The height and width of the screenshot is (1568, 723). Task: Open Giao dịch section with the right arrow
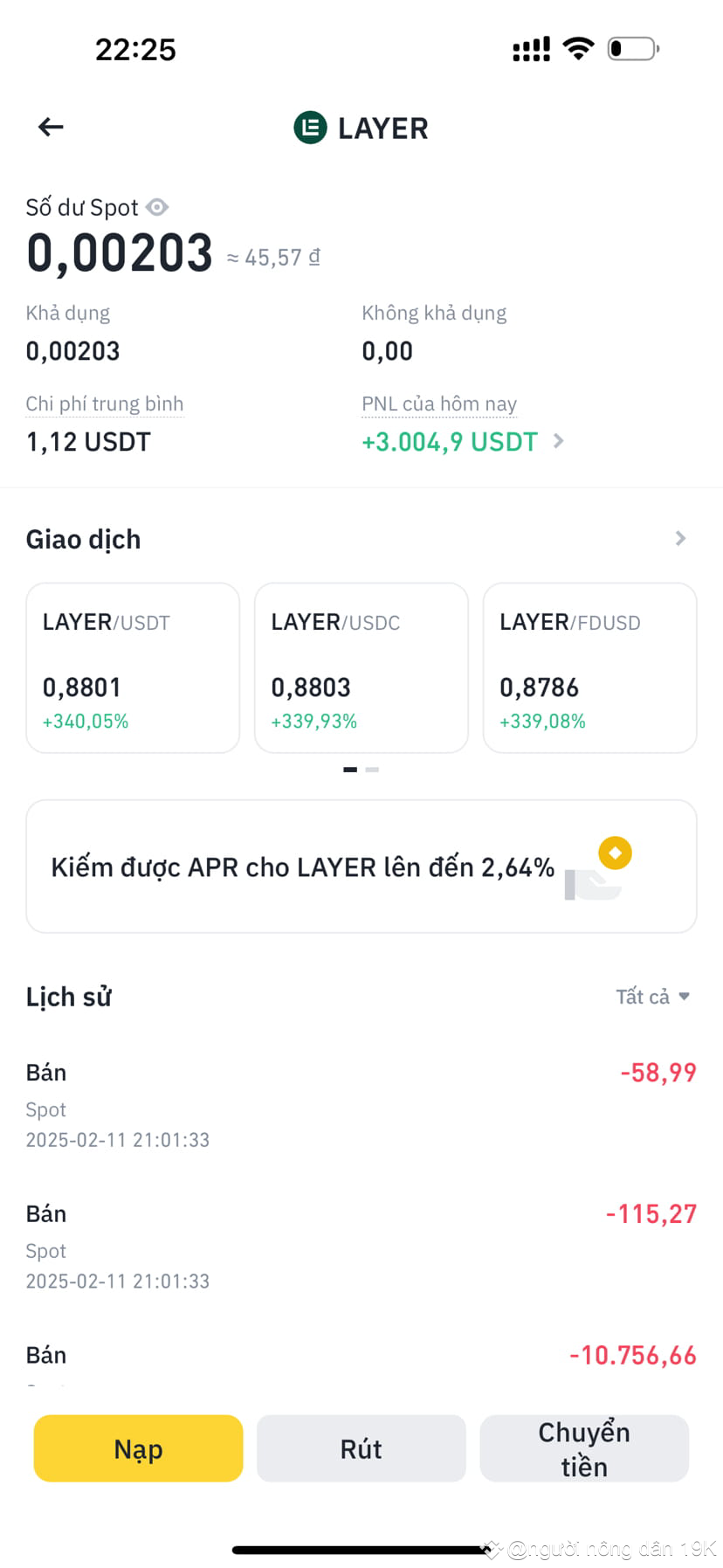click(x=679, y=538)
